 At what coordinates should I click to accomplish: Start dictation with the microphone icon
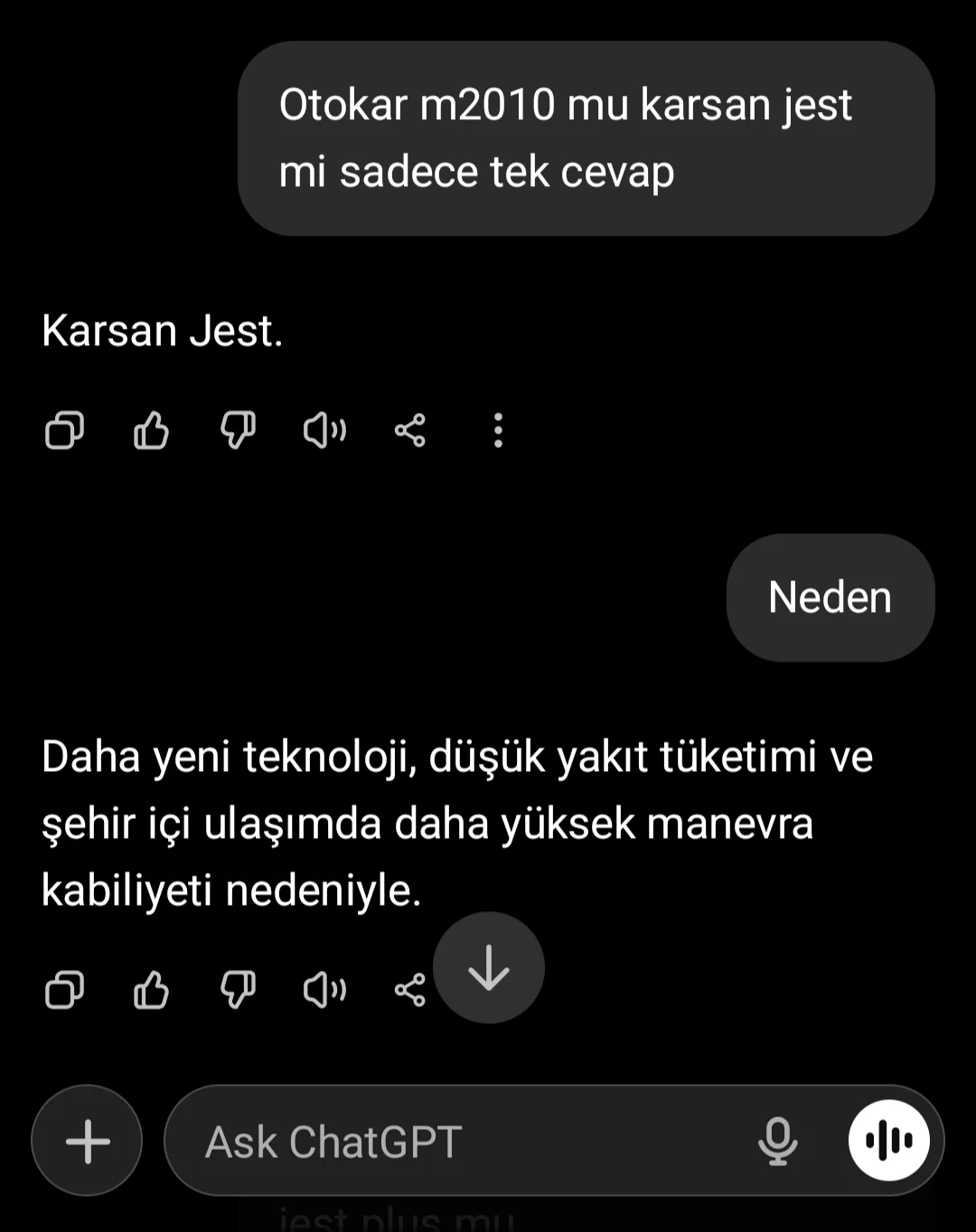[777, 1141]
